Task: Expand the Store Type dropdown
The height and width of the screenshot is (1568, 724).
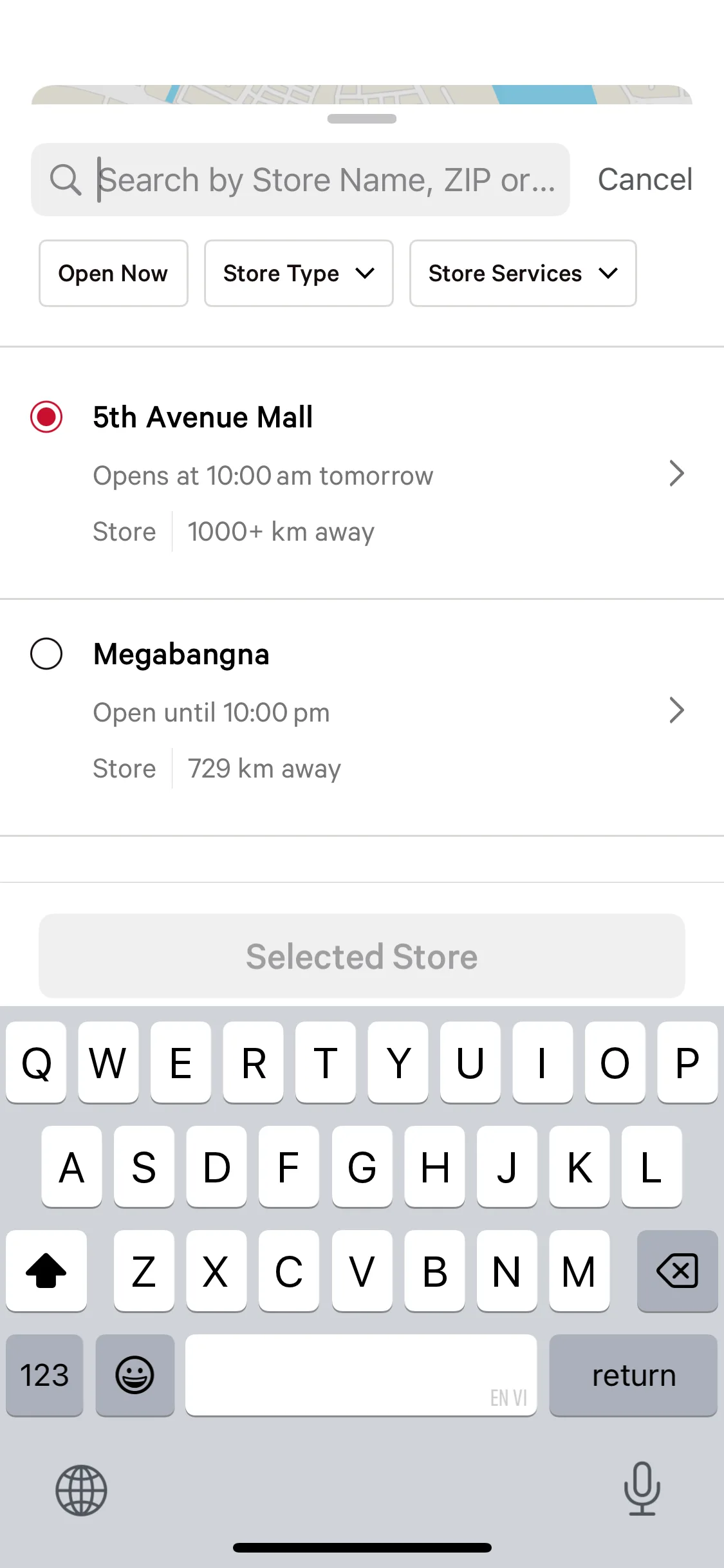Action: click(299, 274)
